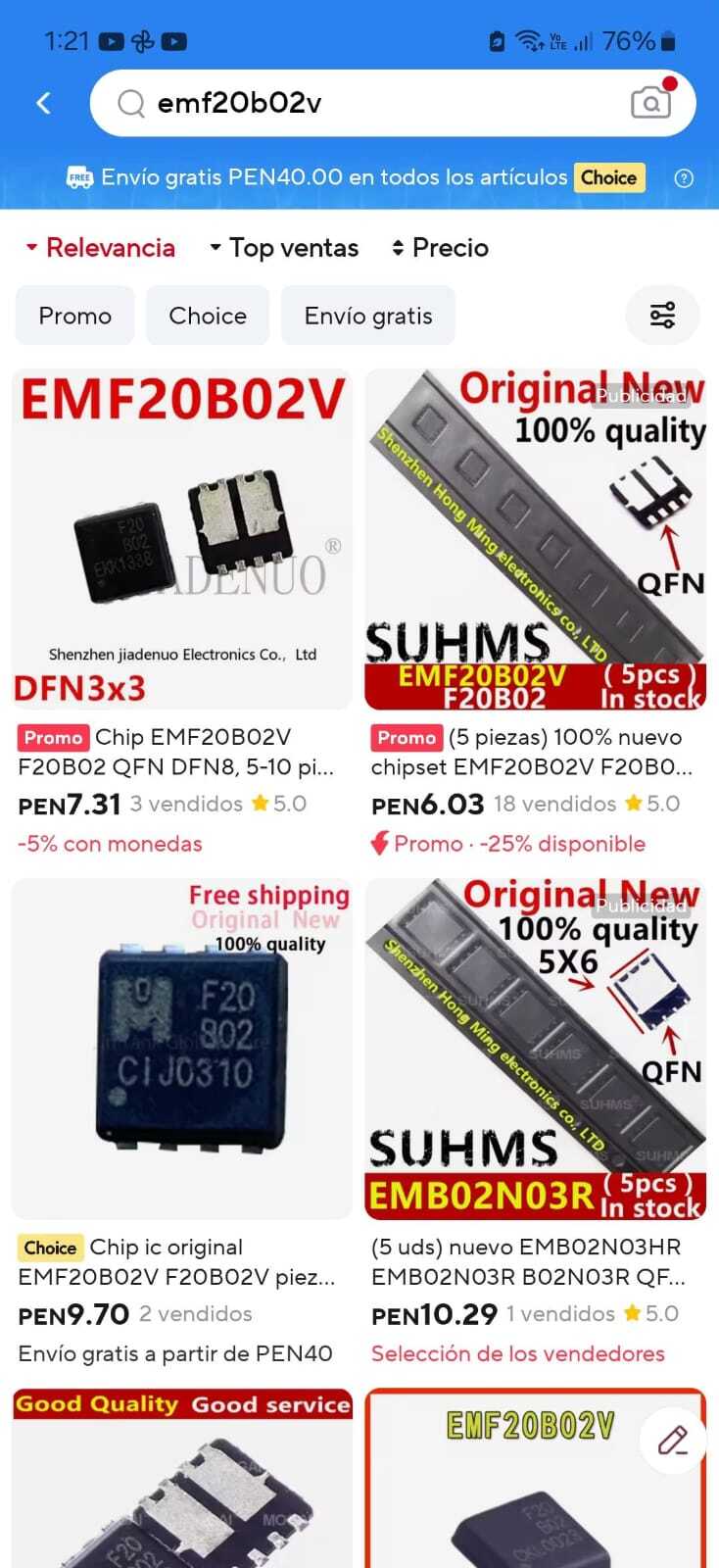Open the PEN6.03 five-piece chipset listing
Image resolution: width=719 pixels, height=1568 pixels.
click(535, 539)
